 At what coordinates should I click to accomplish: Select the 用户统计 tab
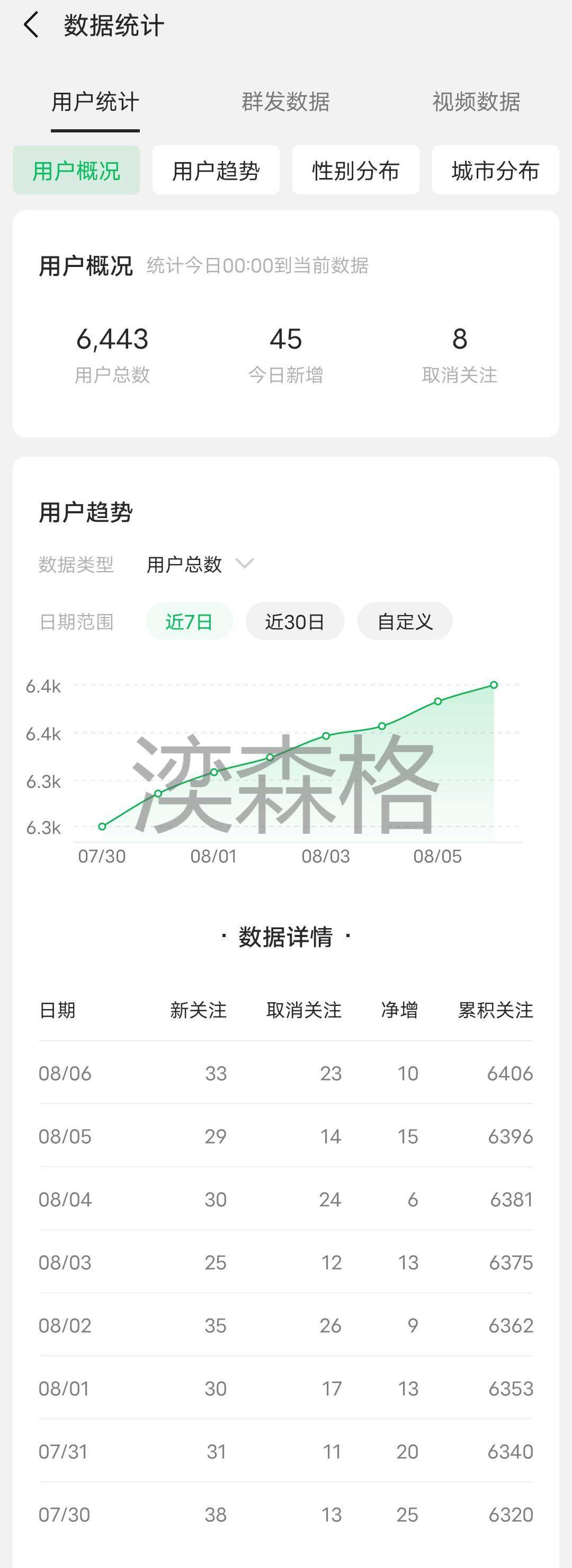click(95, 102)
